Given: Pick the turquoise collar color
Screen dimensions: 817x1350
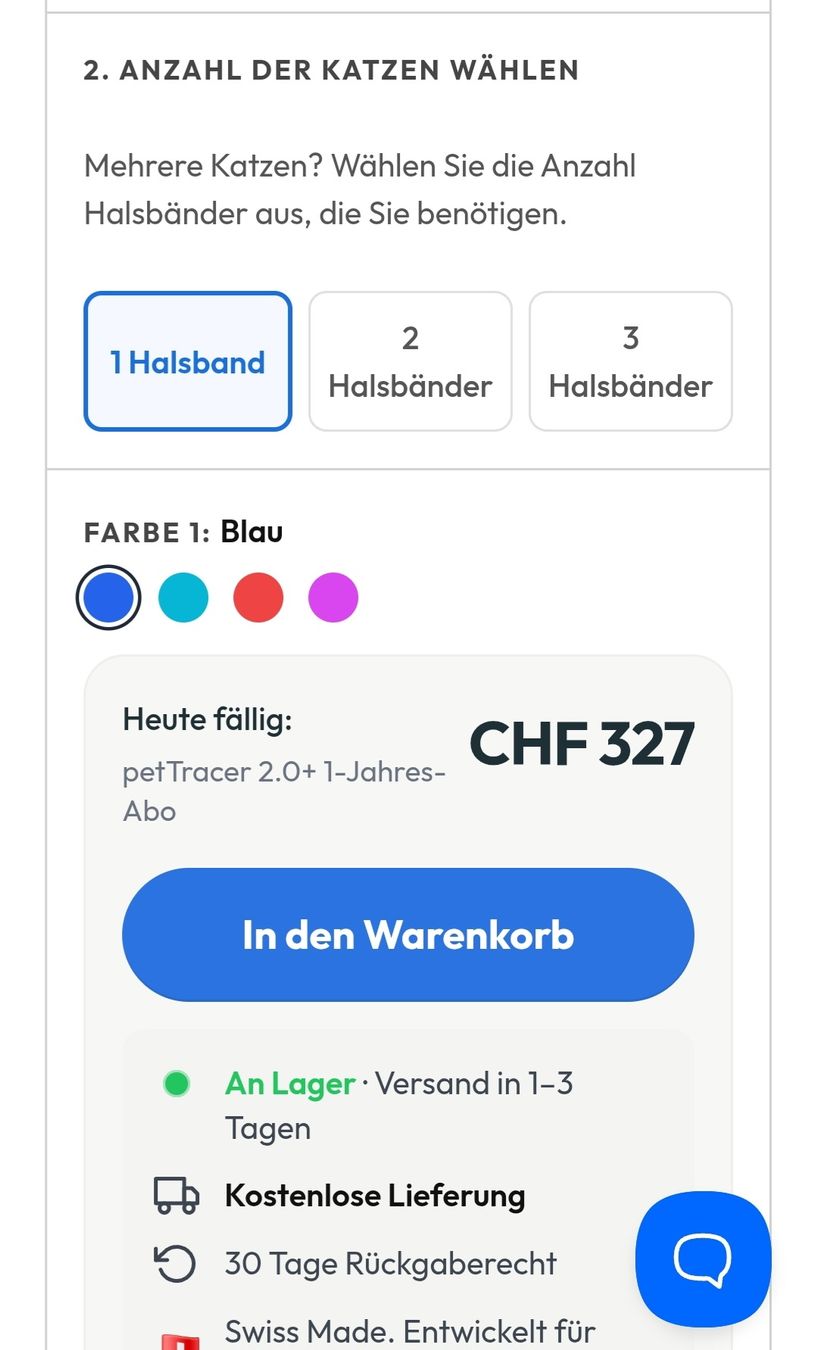Looking at the screenshot, I should (183, 598).
